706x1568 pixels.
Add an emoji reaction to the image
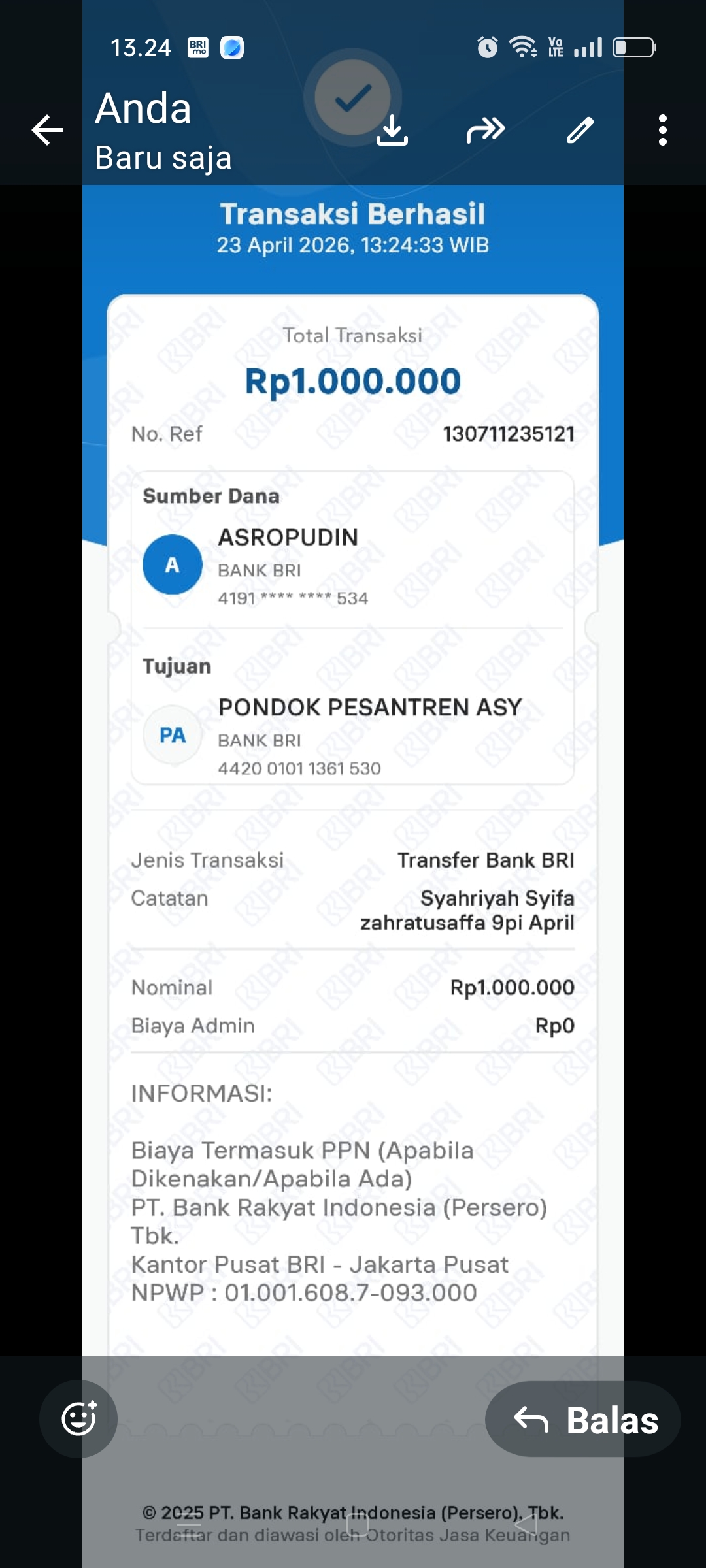[78, 1418]
